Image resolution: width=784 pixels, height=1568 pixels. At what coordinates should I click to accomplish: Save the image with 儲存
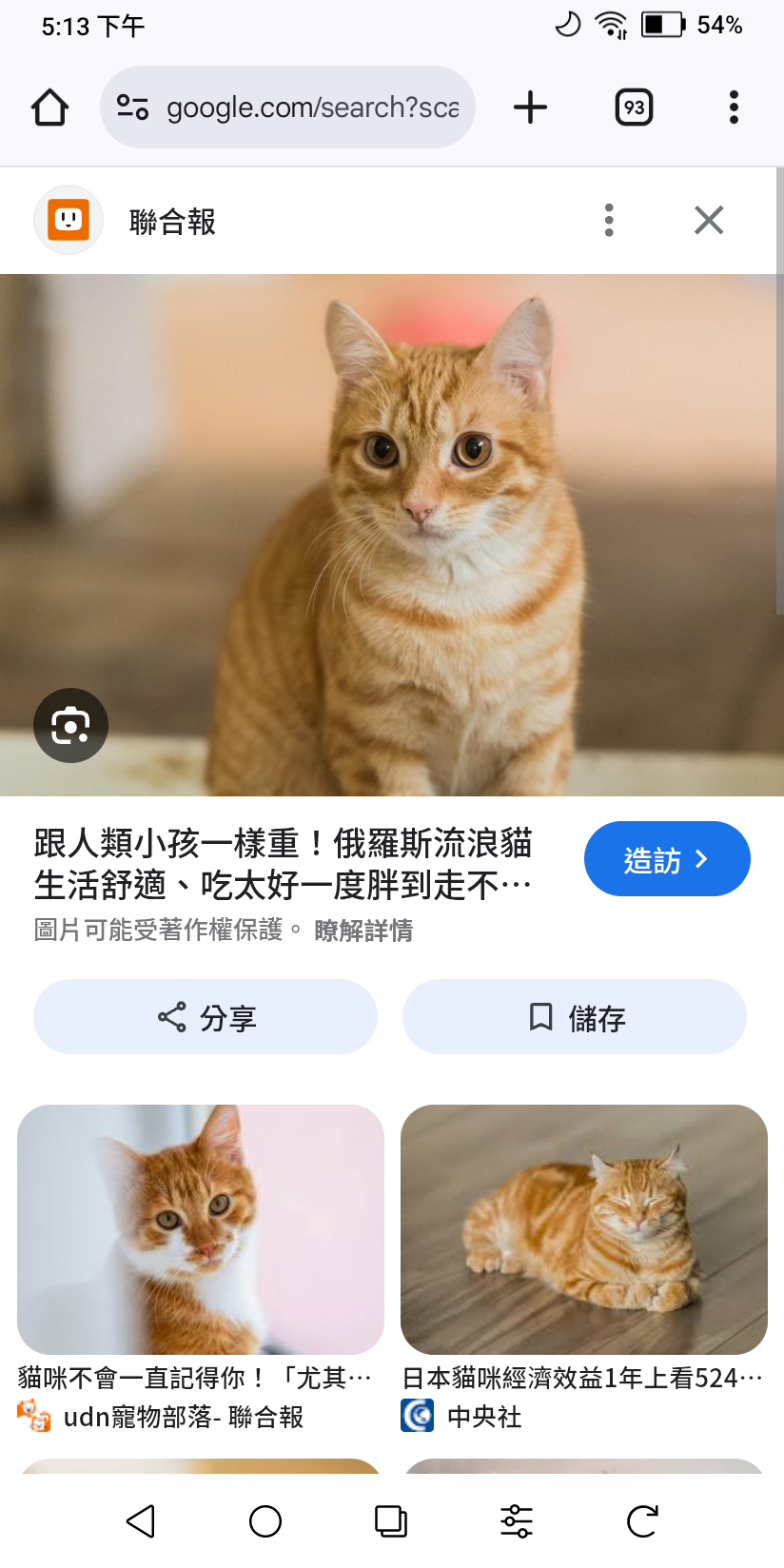[575, 1017]
